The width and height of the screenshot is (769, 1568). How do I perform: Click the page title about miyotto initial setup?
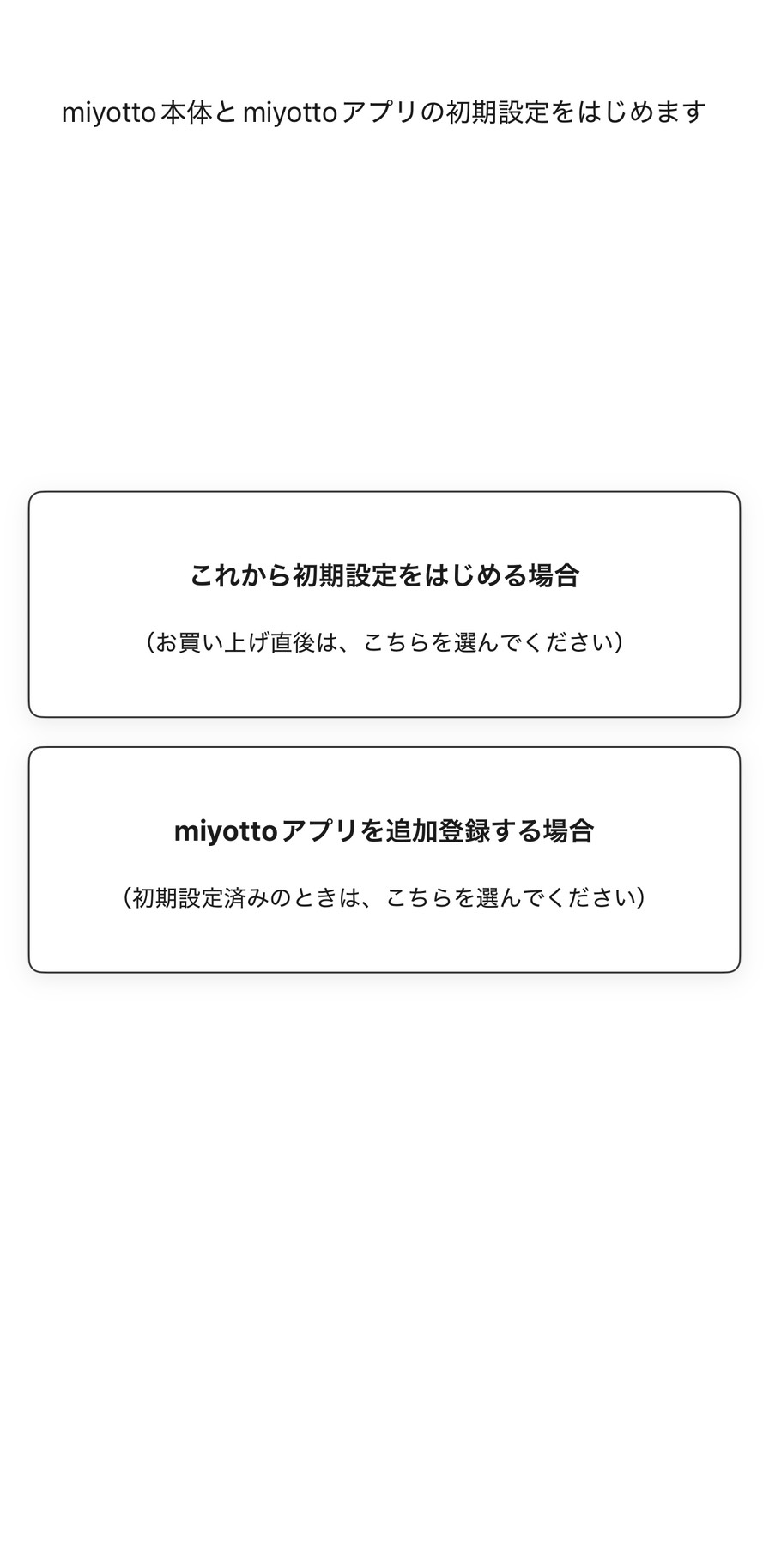[384, 110]
